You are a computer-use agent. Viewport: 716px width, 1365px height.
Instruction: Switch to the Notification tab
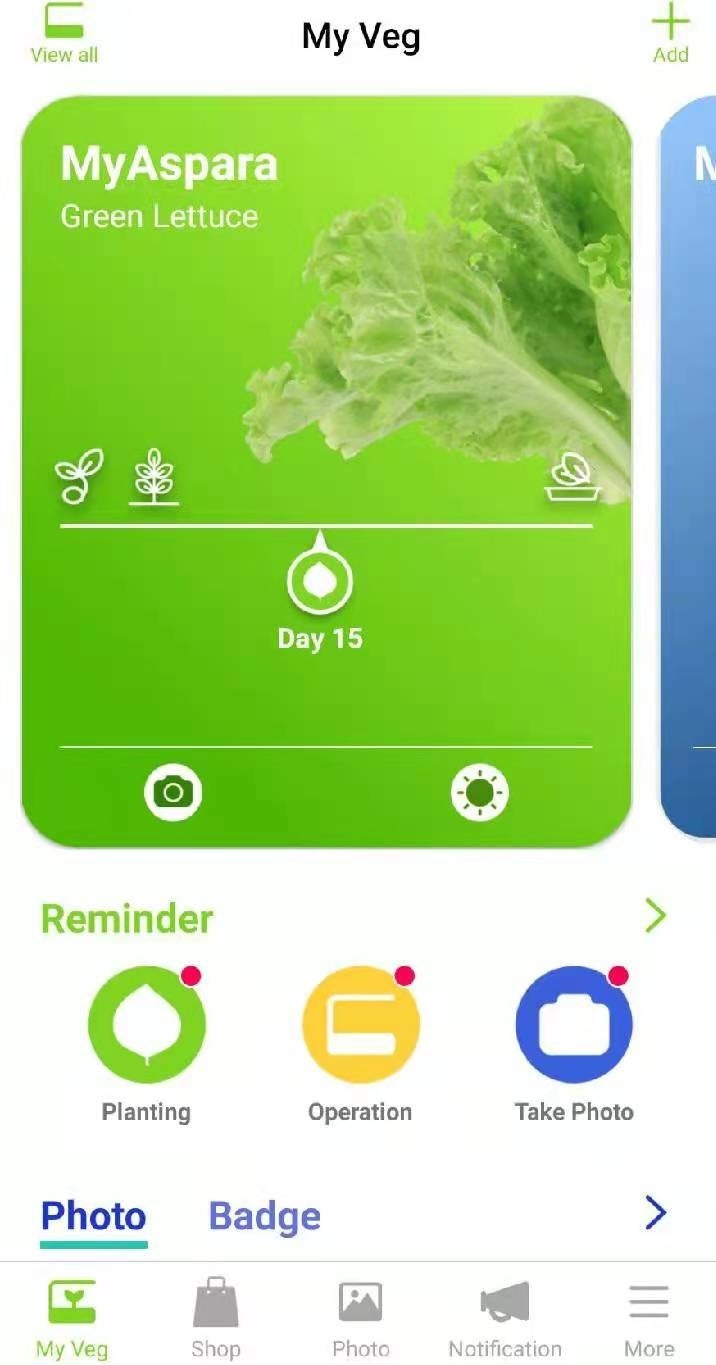pos(505,1318)
